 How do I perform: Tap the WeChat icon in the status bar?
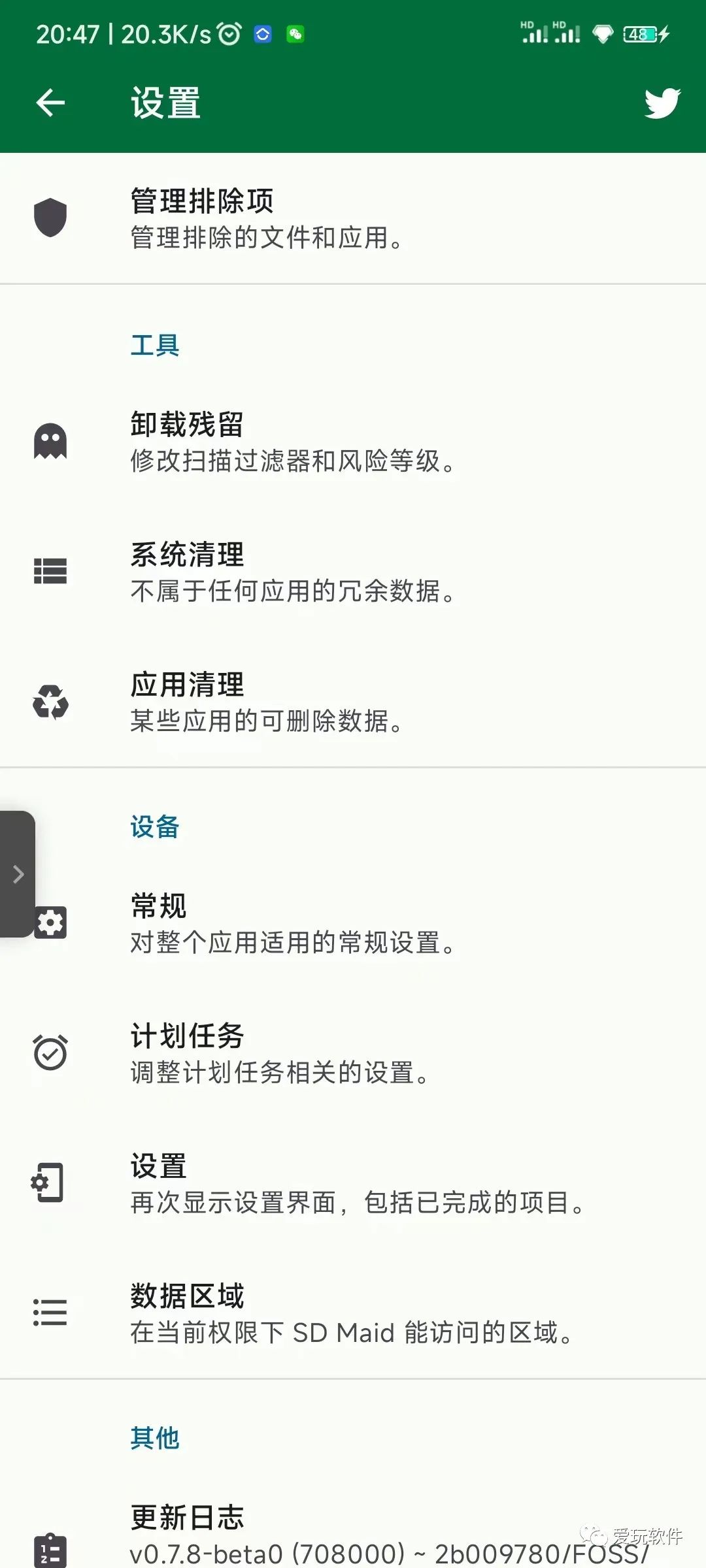(x=295, y=34)
